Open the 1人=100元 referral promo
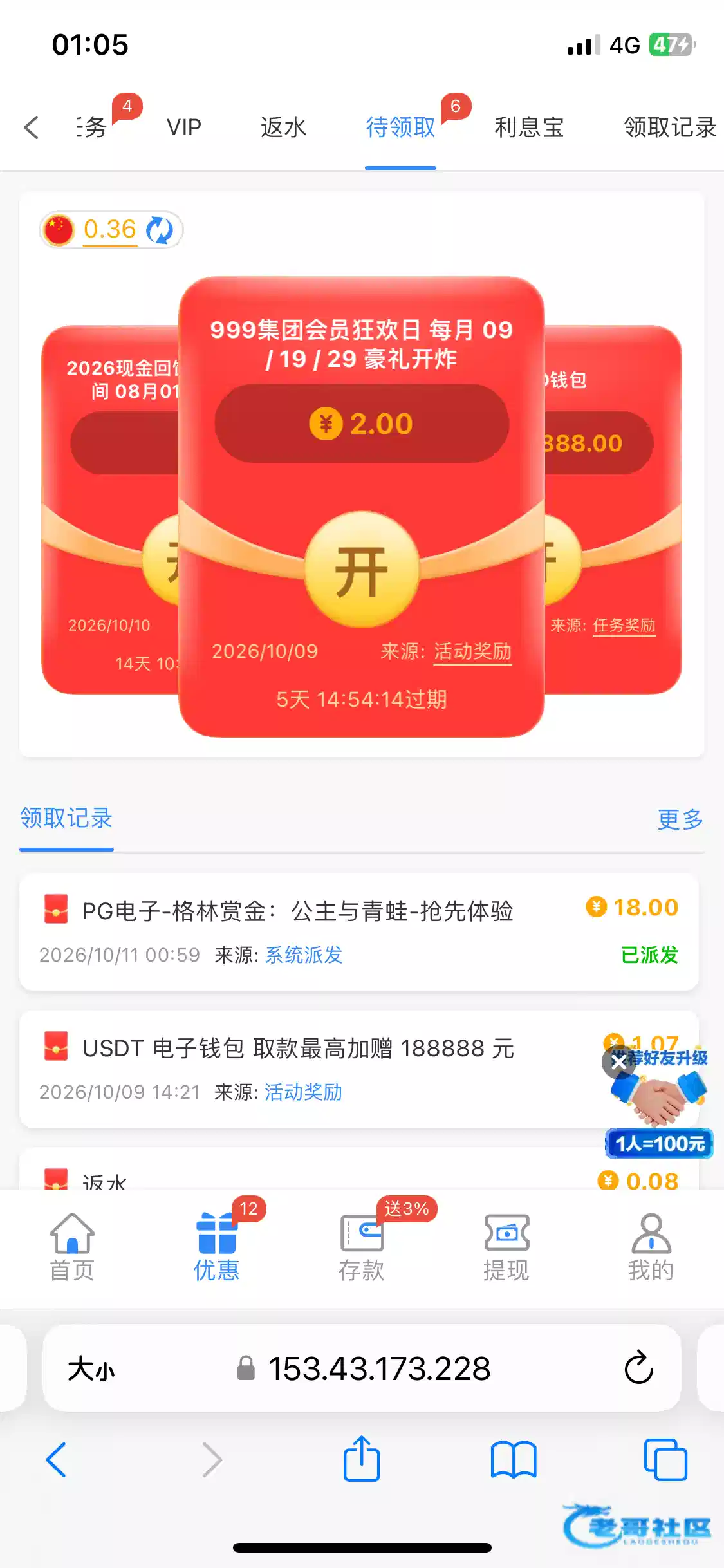Viewport: 724px width, 1568px height. pos(659,1143)
